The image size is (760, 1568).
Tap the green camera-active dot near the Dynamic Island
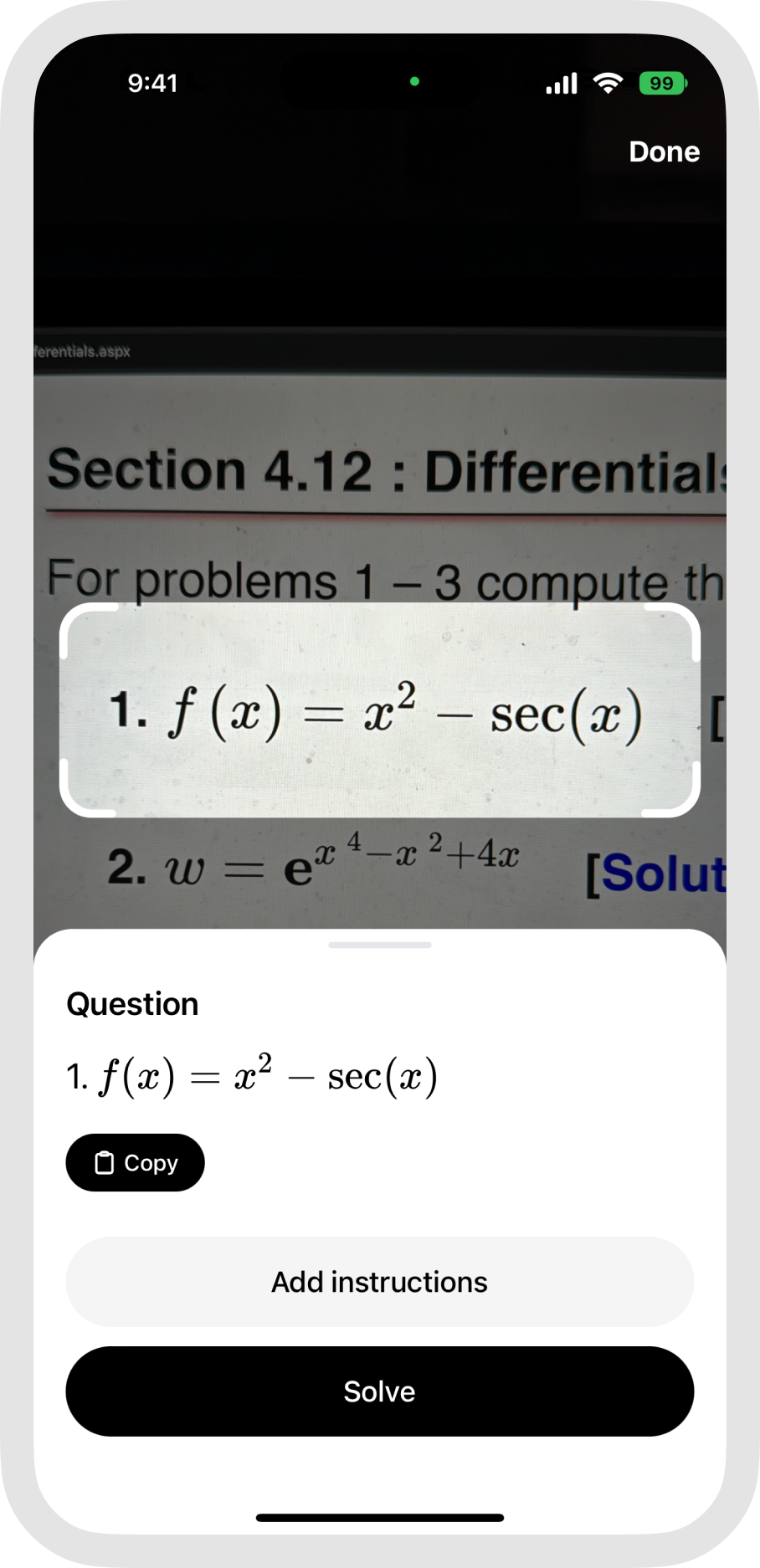(413, 81)
